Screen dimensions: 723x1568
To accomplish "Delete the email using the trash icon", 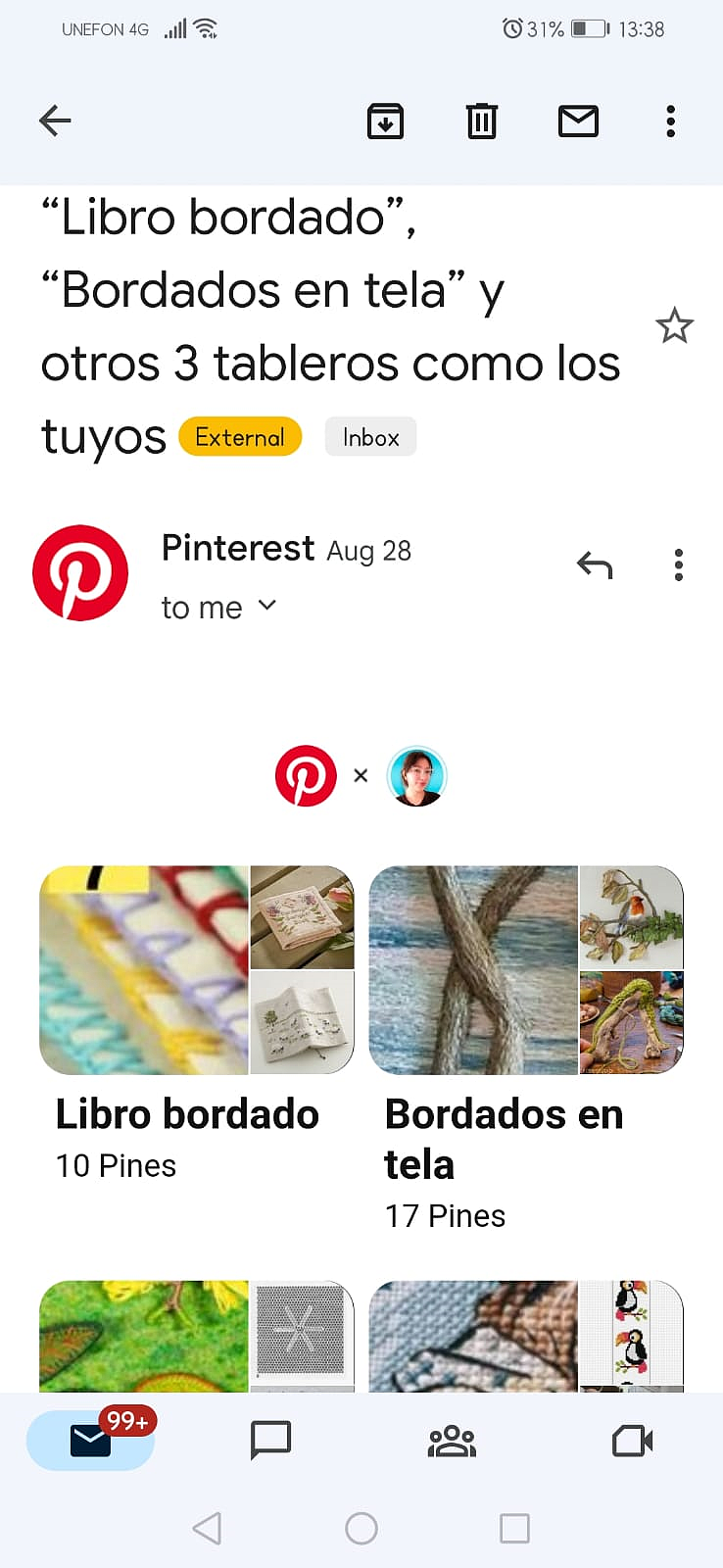I will tap(480, 122).
